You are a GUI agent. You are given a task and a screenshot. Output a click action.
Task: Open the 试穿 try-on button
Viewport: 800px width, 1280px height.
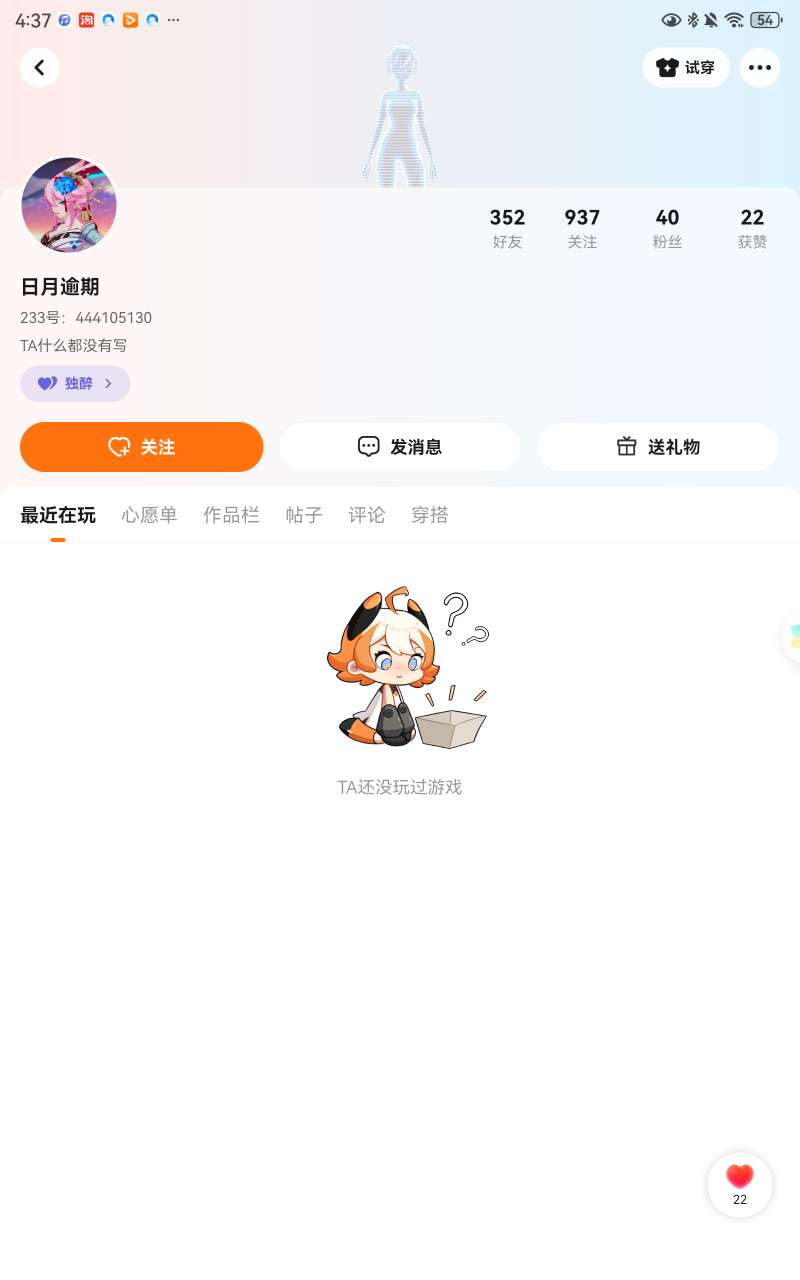(x=686, y=68)
